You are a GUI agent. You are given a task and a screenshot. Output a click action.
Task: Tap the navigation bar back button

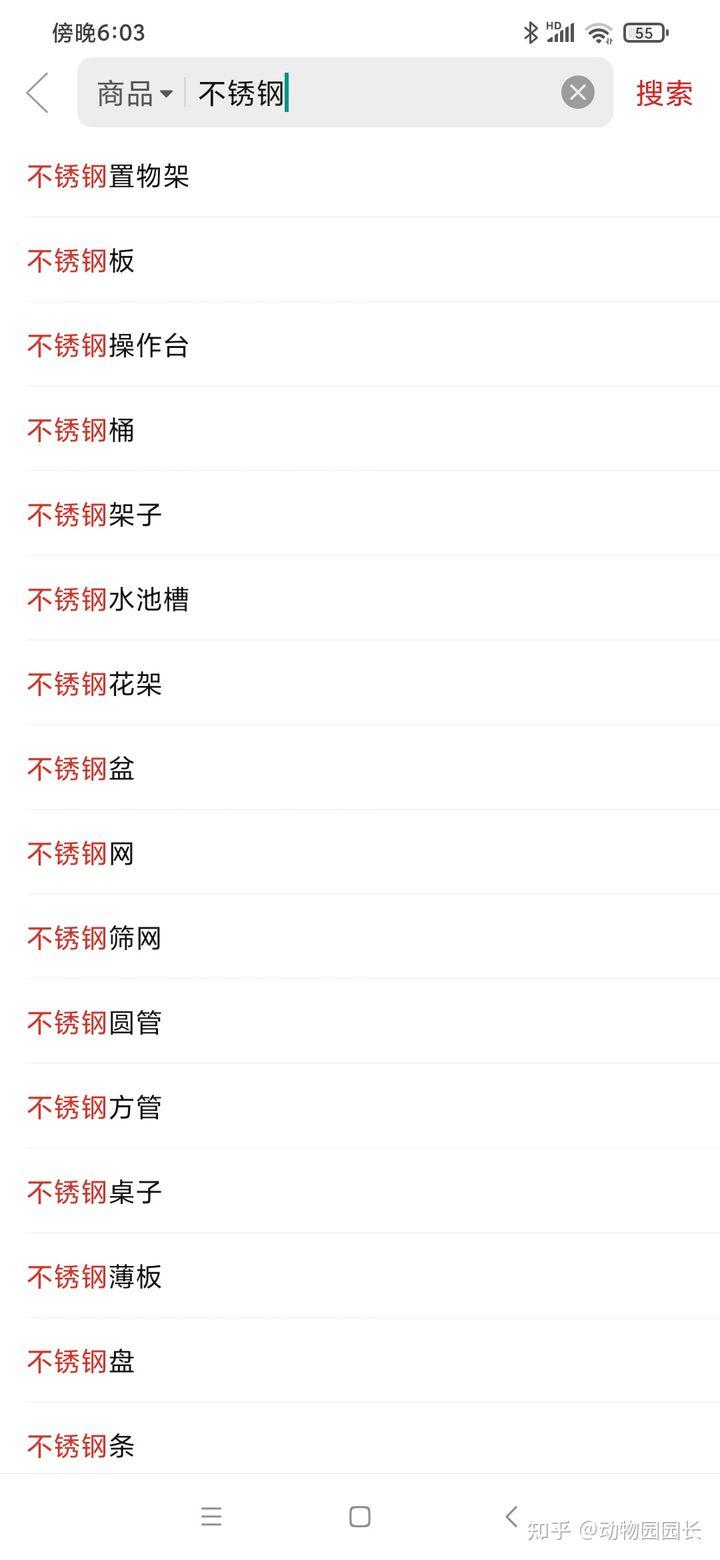[511, 1516]
